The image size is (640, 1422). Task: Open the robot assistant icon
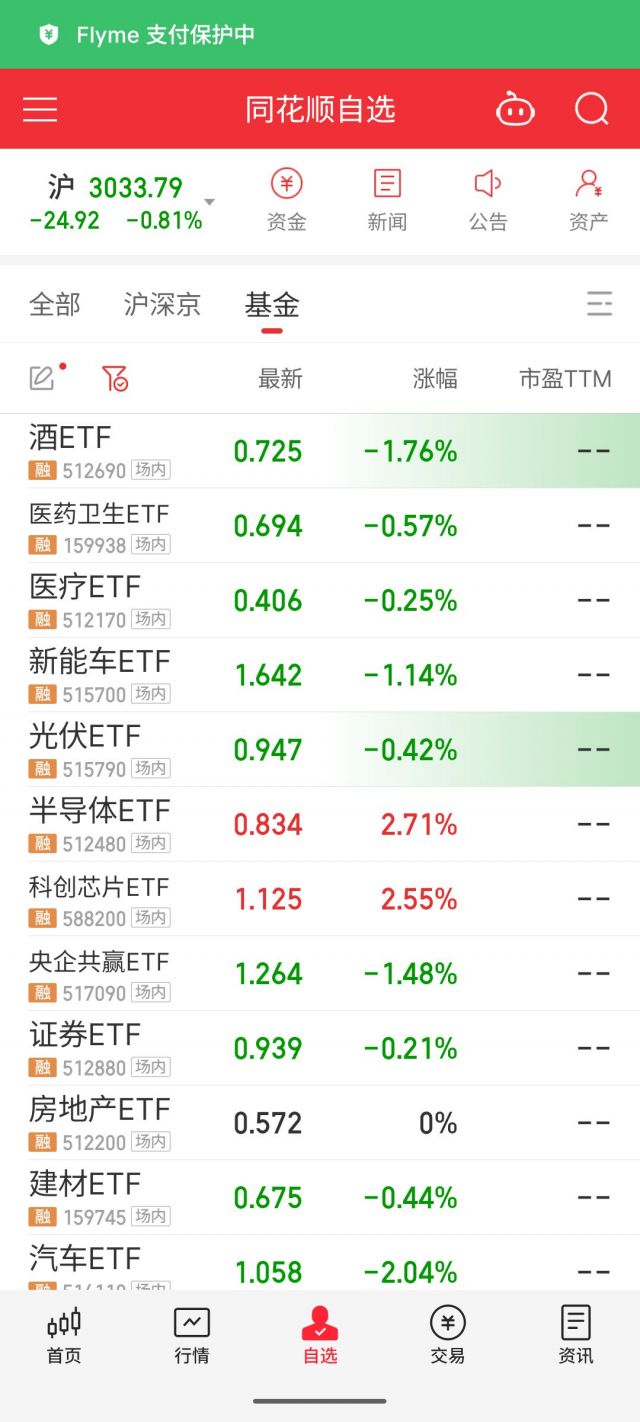516,109
